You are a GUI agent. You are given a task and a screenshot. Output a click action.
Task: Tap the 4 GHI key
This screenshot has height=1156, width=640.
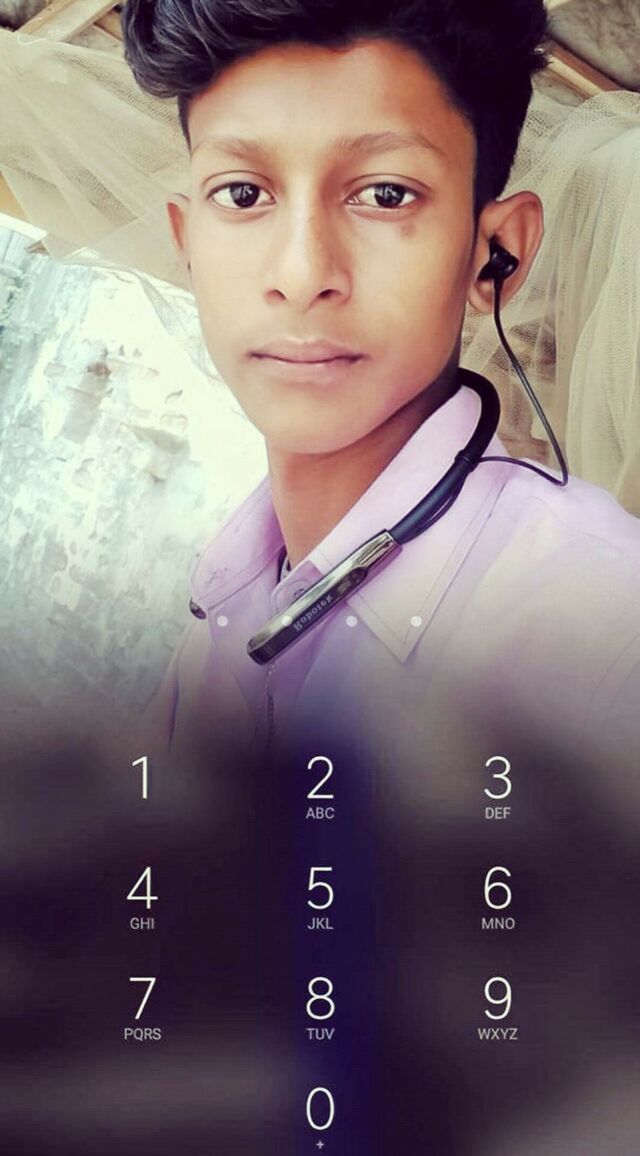[x=142, y=897]
